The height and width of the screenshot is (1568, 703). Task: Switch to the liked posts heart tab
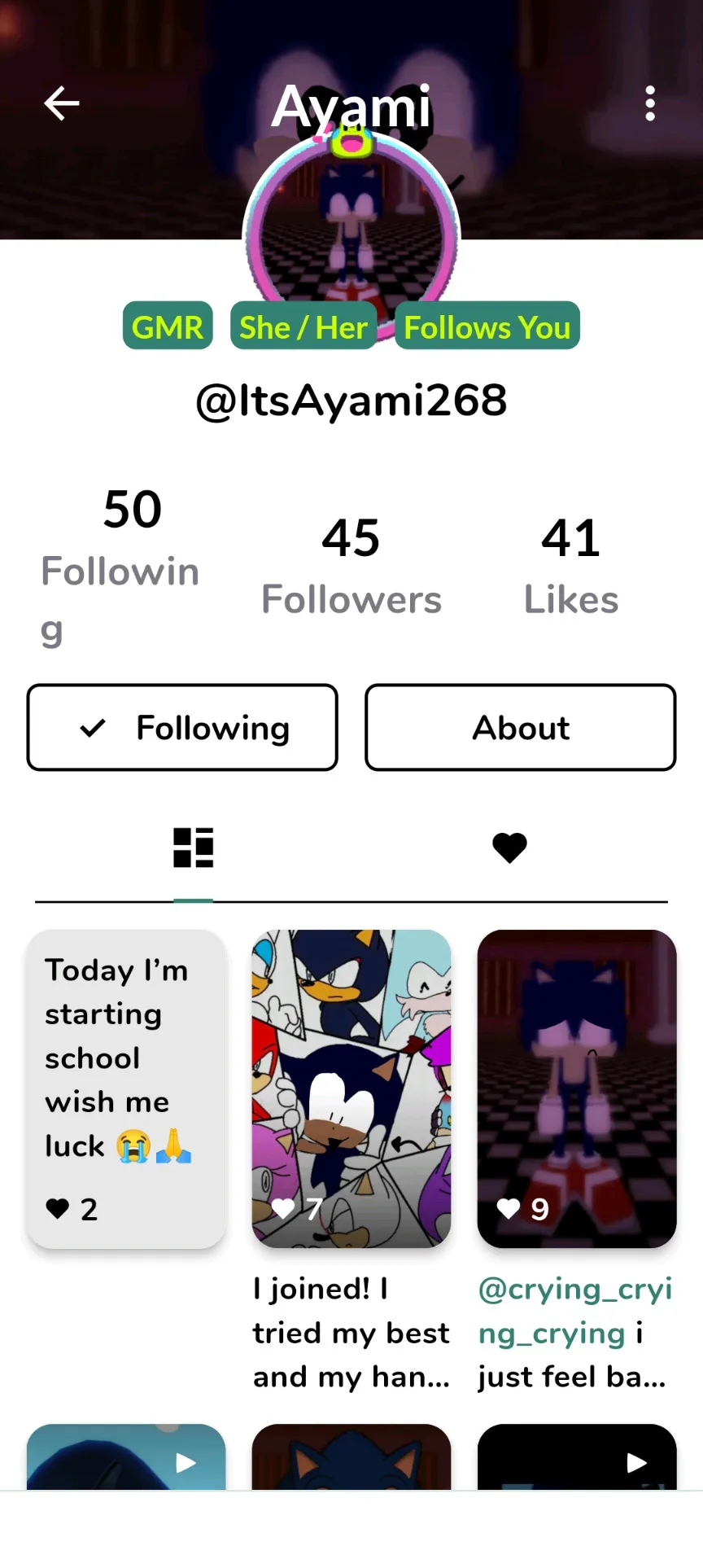509,848
